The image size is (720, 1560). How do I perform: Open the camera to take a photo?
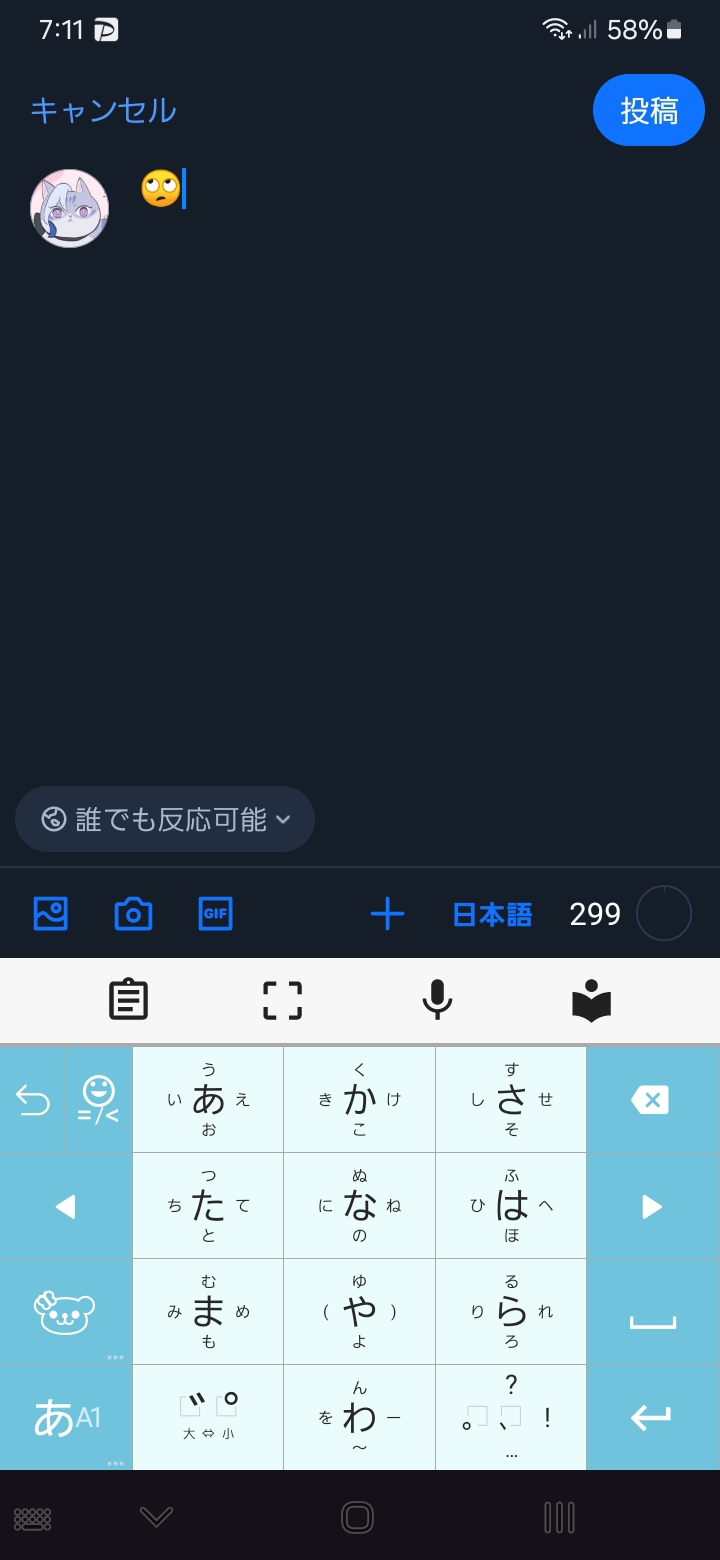click(x=133, y=914)
